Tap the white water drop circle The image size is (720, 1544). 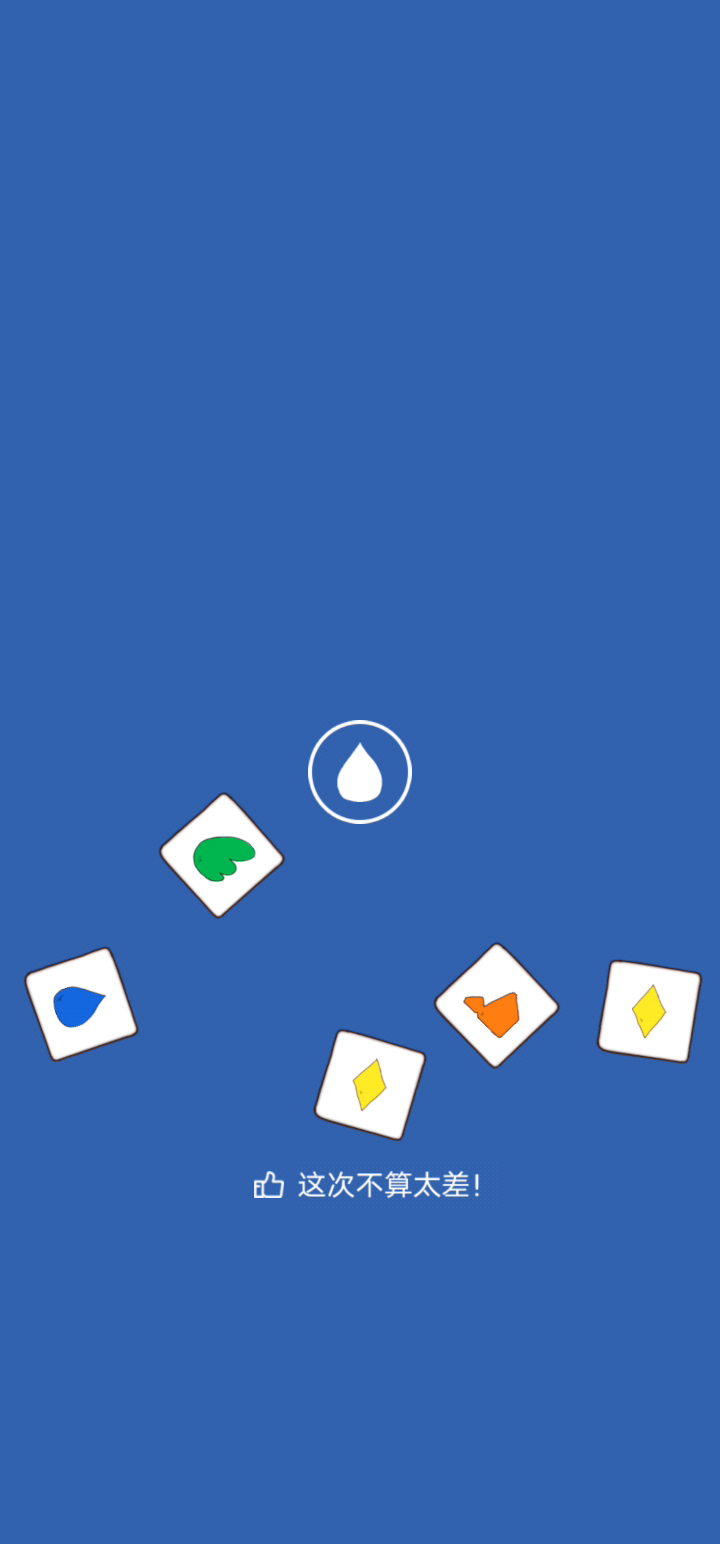coord(360,772)
